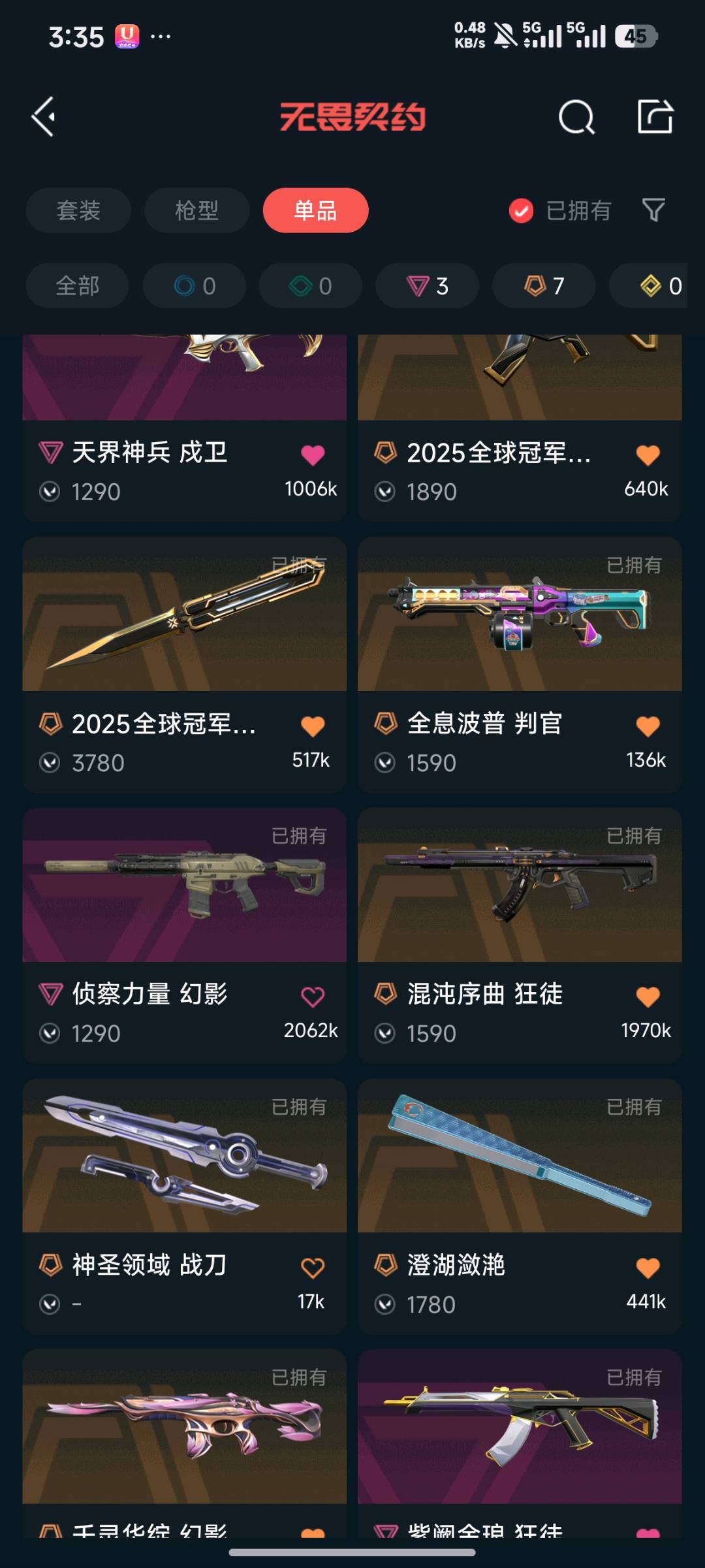Select the 全部 rarity chip
705x1568 pixels.
(x=78, y=286)
